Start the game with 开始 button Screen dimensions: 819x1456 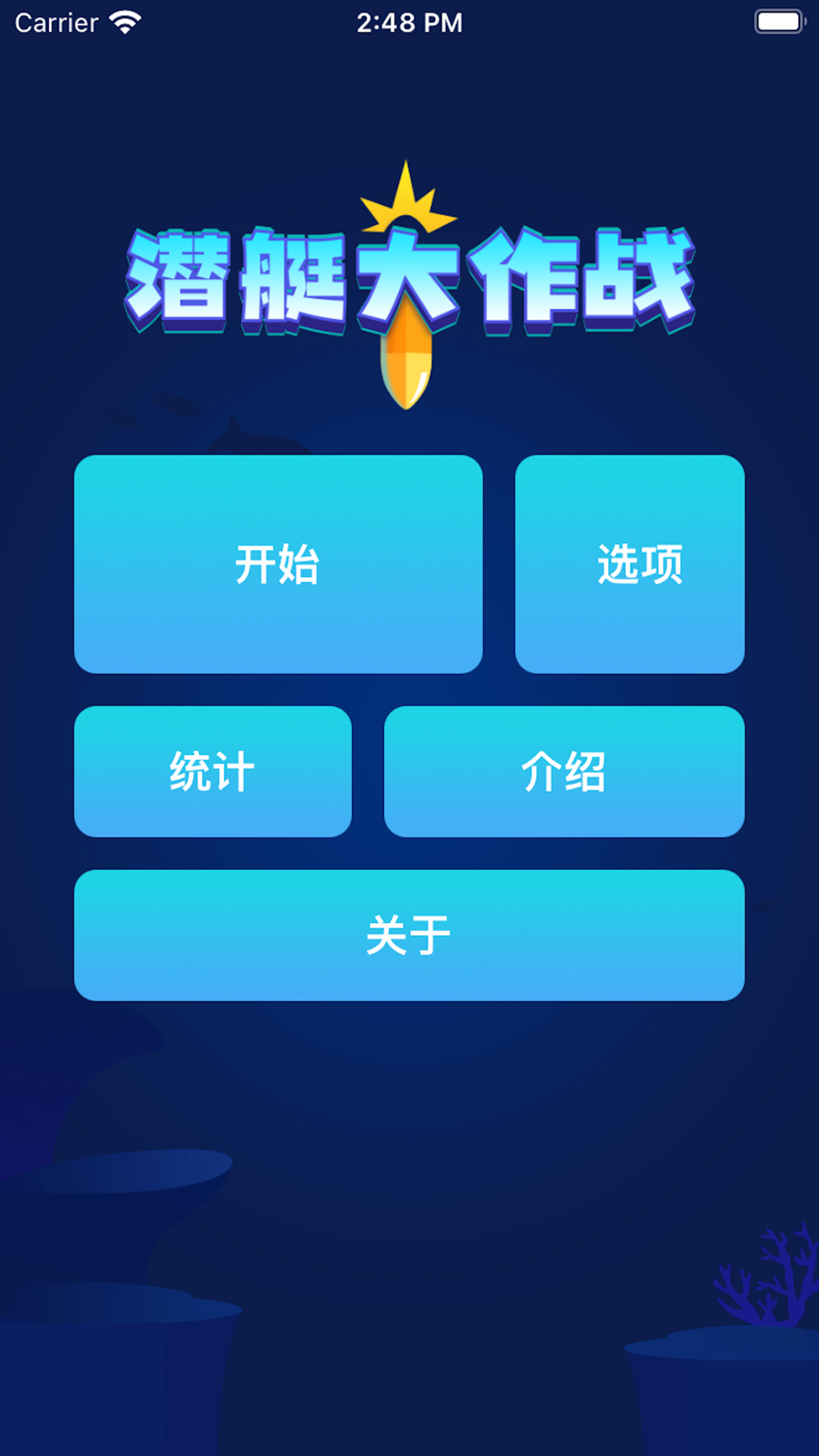click(x=278, y=564)
